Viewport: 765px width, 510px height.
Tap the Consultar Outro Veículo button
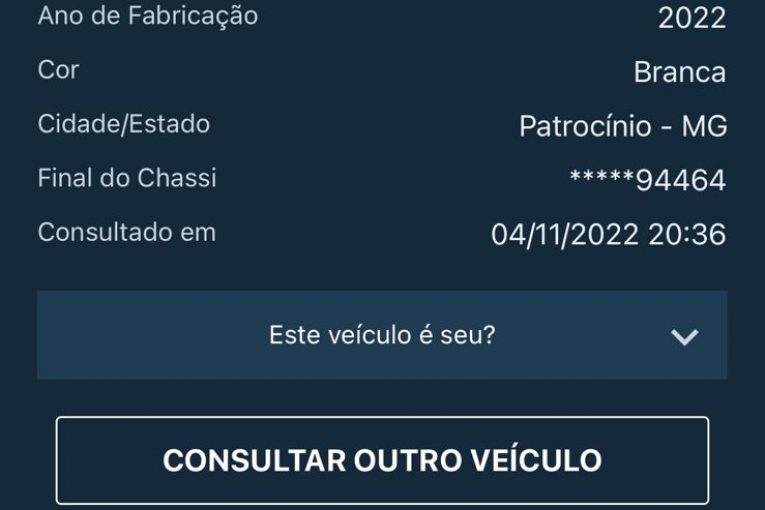click(382, 460)
